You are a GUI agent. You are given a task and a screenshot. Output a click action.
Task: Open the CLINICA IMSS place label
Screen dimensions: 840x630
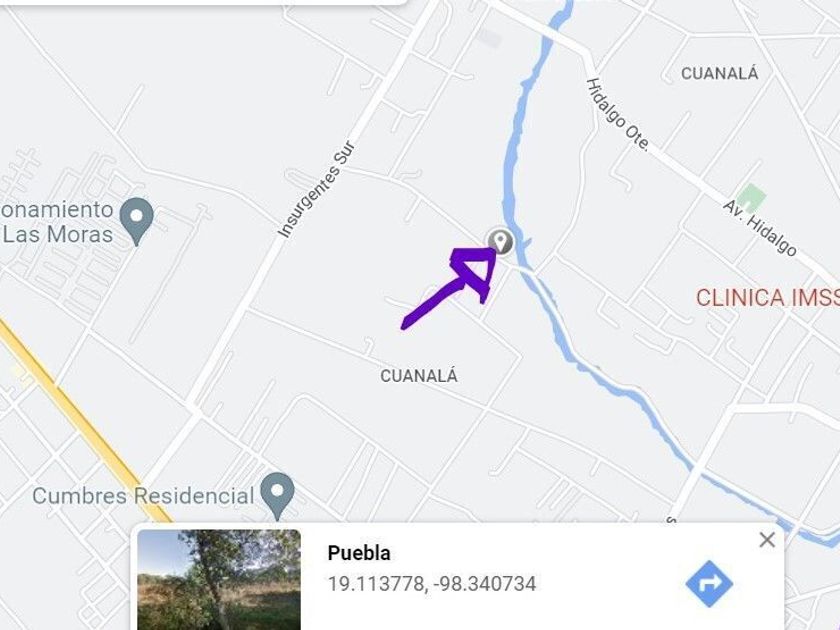[x=767, y=298]
